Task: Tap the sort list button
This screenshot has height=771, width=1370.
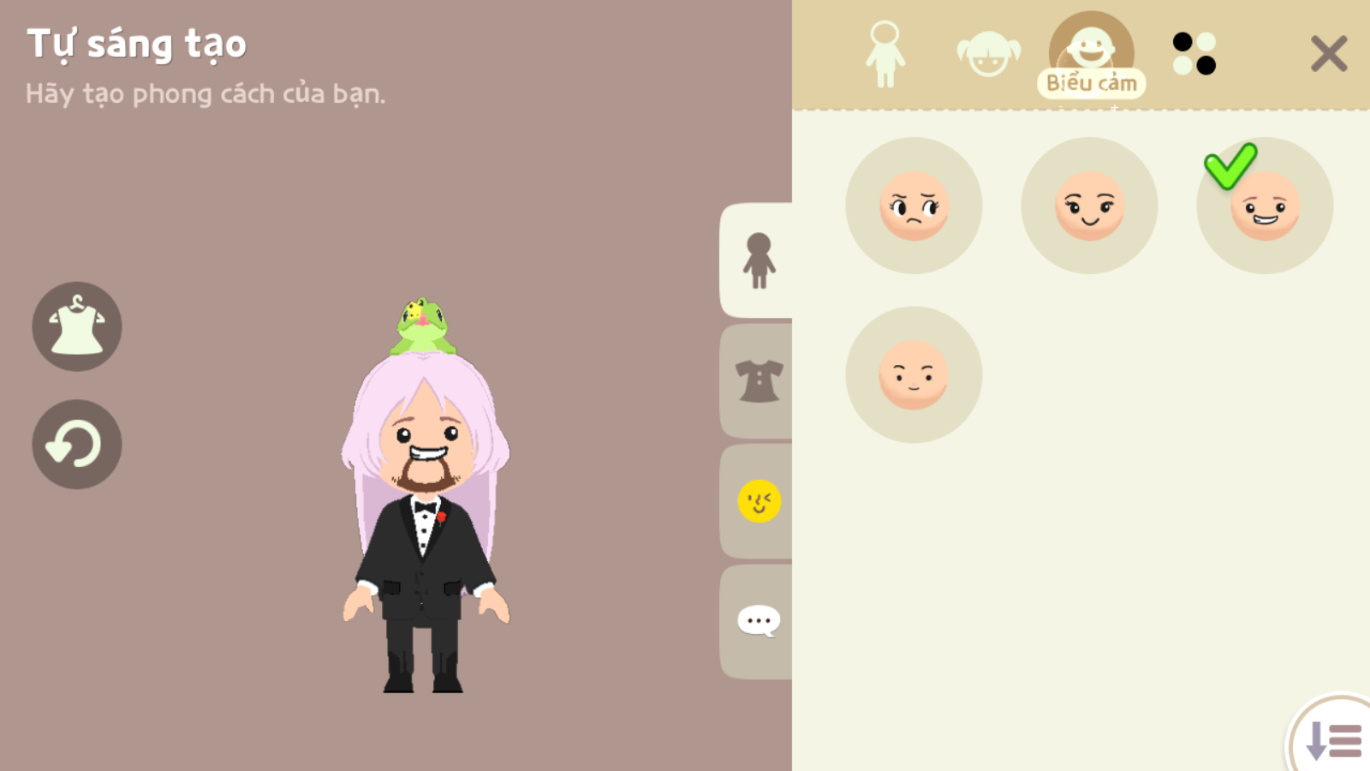Action: tap(1334, 740)
